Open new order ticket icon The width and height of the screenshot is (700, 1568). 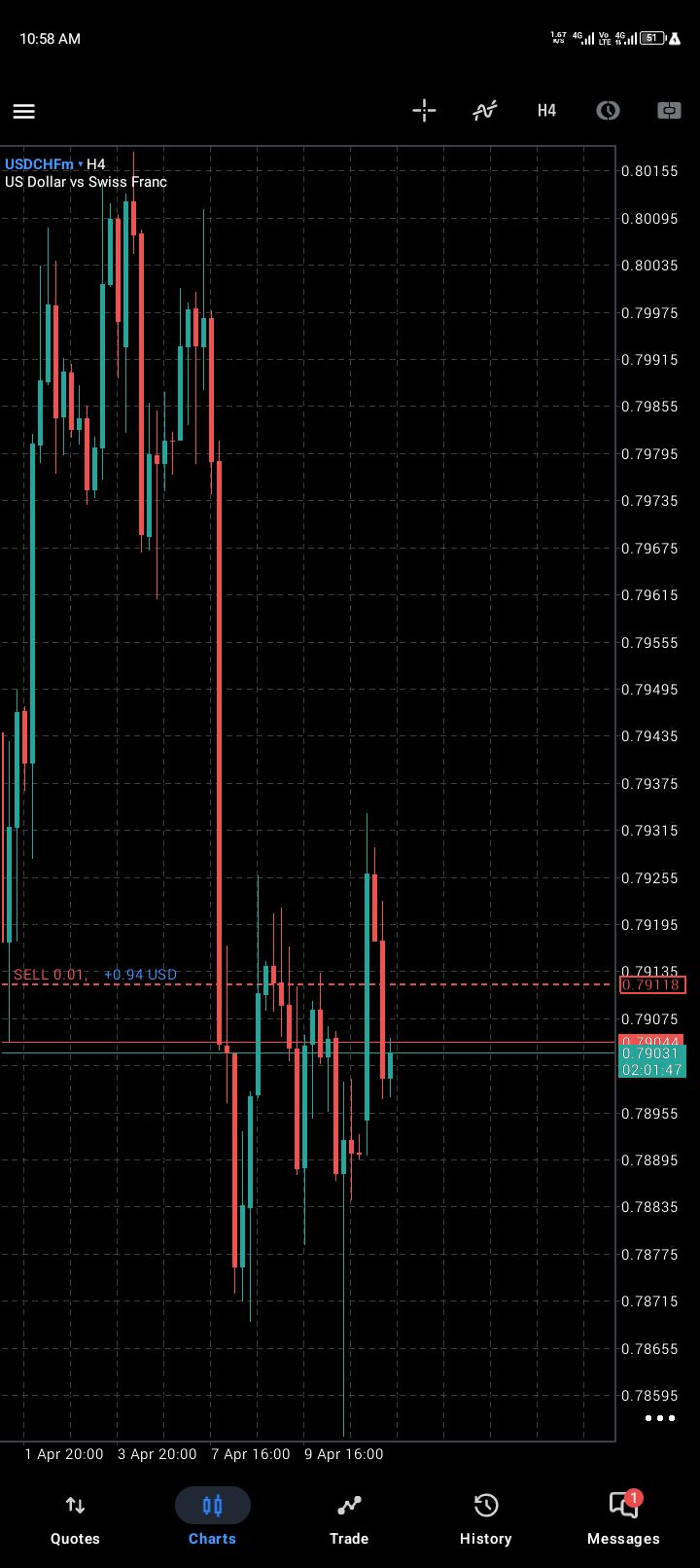pos(669,111)
